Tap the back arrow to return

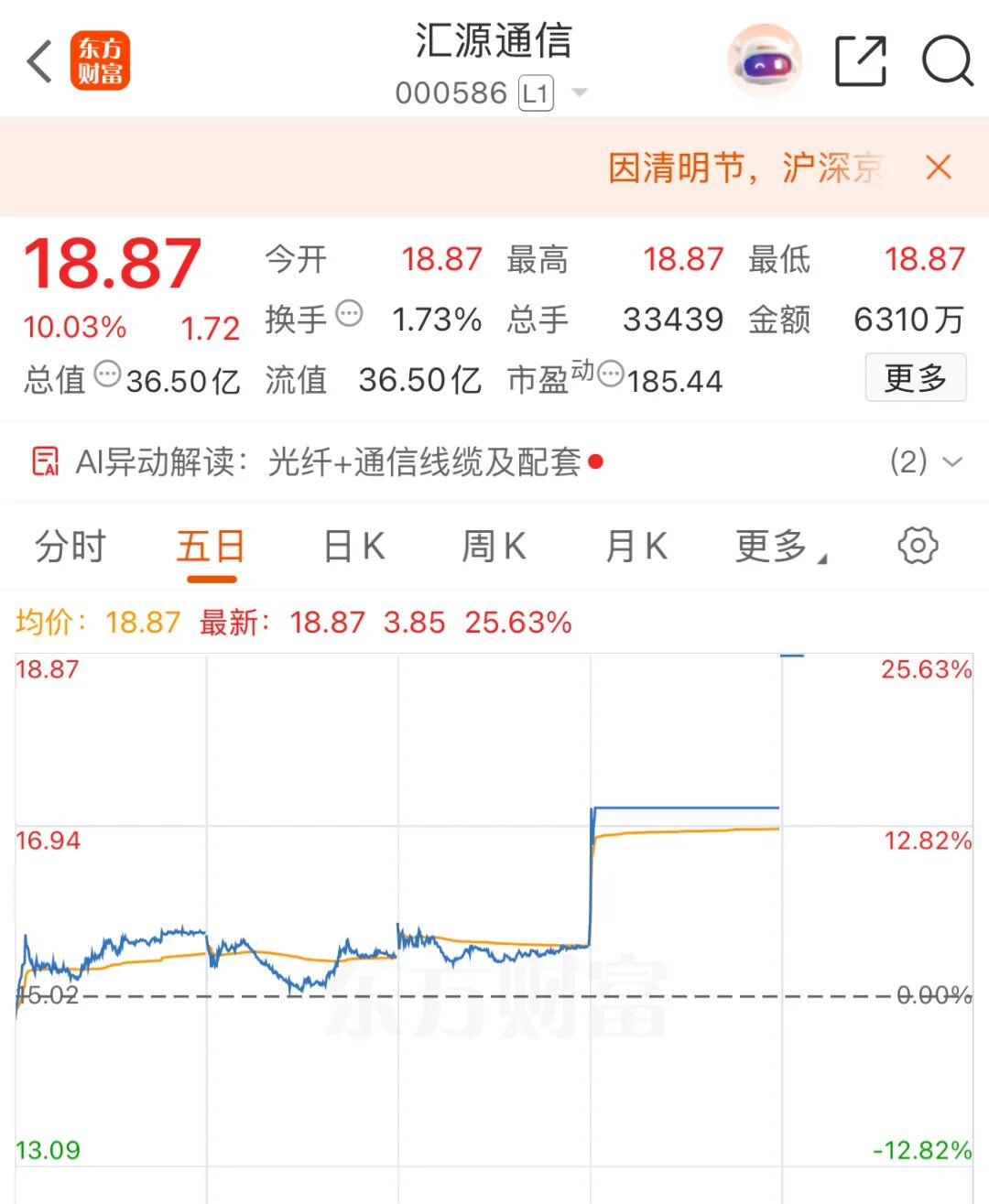point(37,60)
